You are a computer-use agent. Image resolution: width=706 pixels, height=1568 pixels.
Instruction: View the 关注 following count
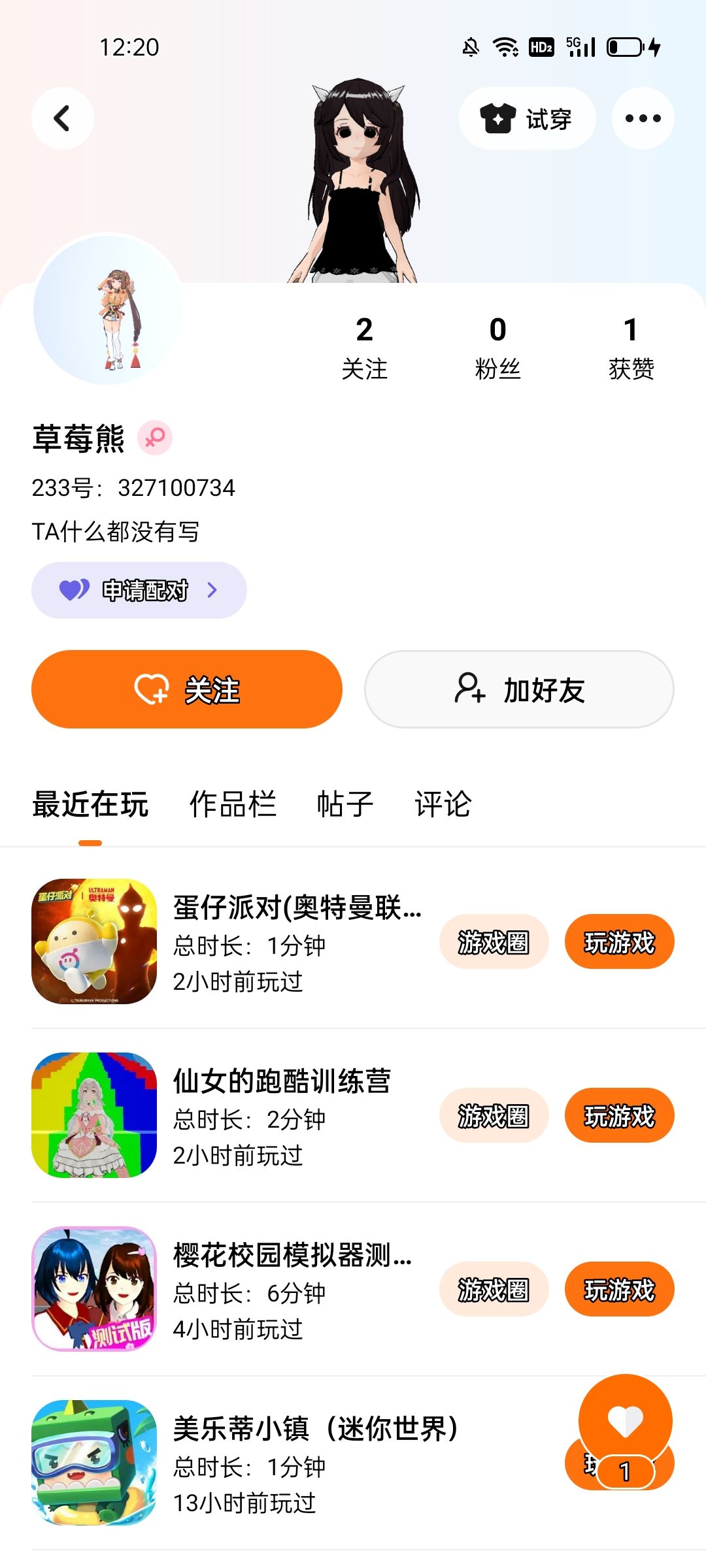pyautogui.click(x=364, y=348)
